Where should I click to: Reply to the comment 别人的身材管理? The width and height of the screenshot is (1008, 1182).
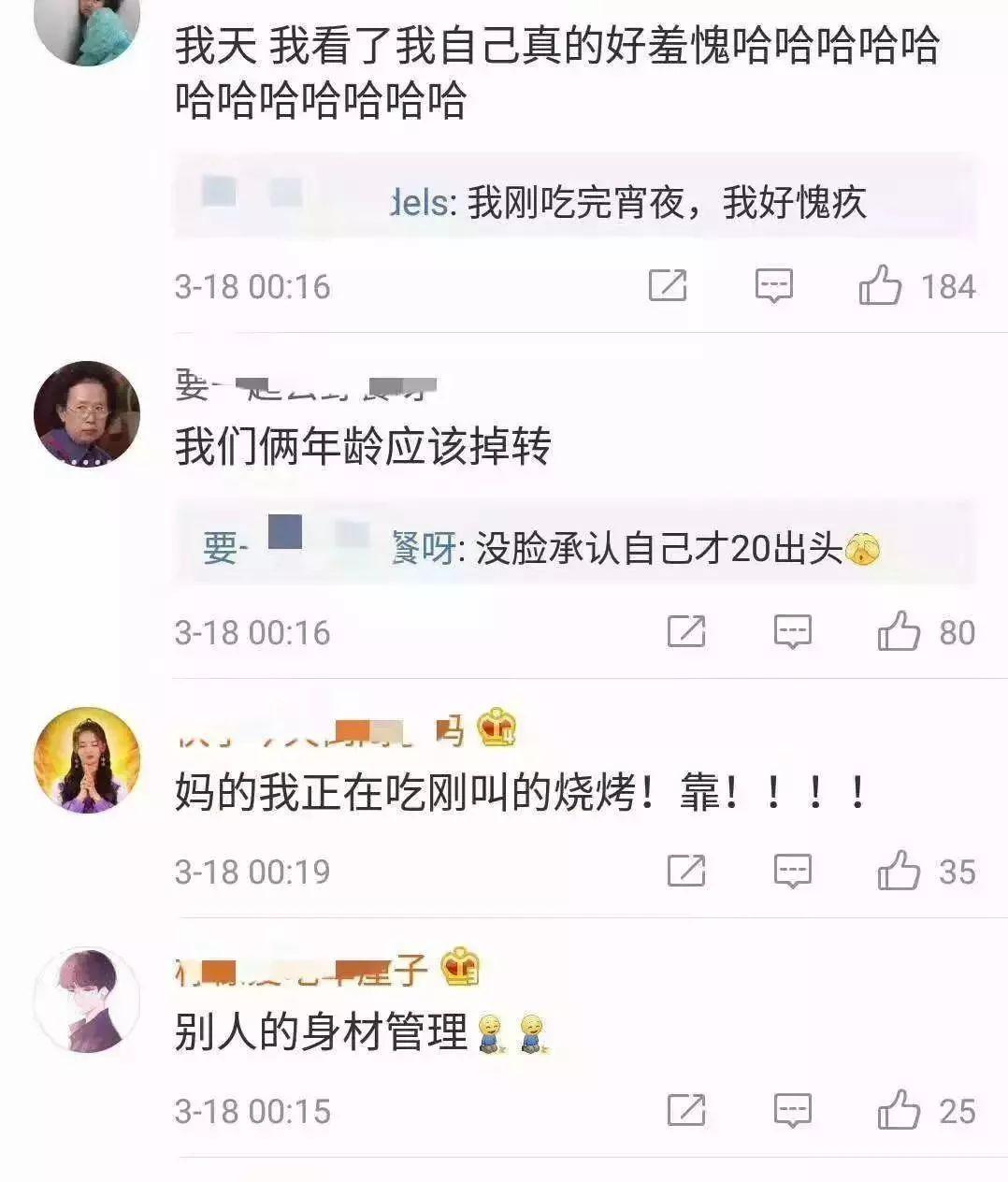tap(793, 1111)
